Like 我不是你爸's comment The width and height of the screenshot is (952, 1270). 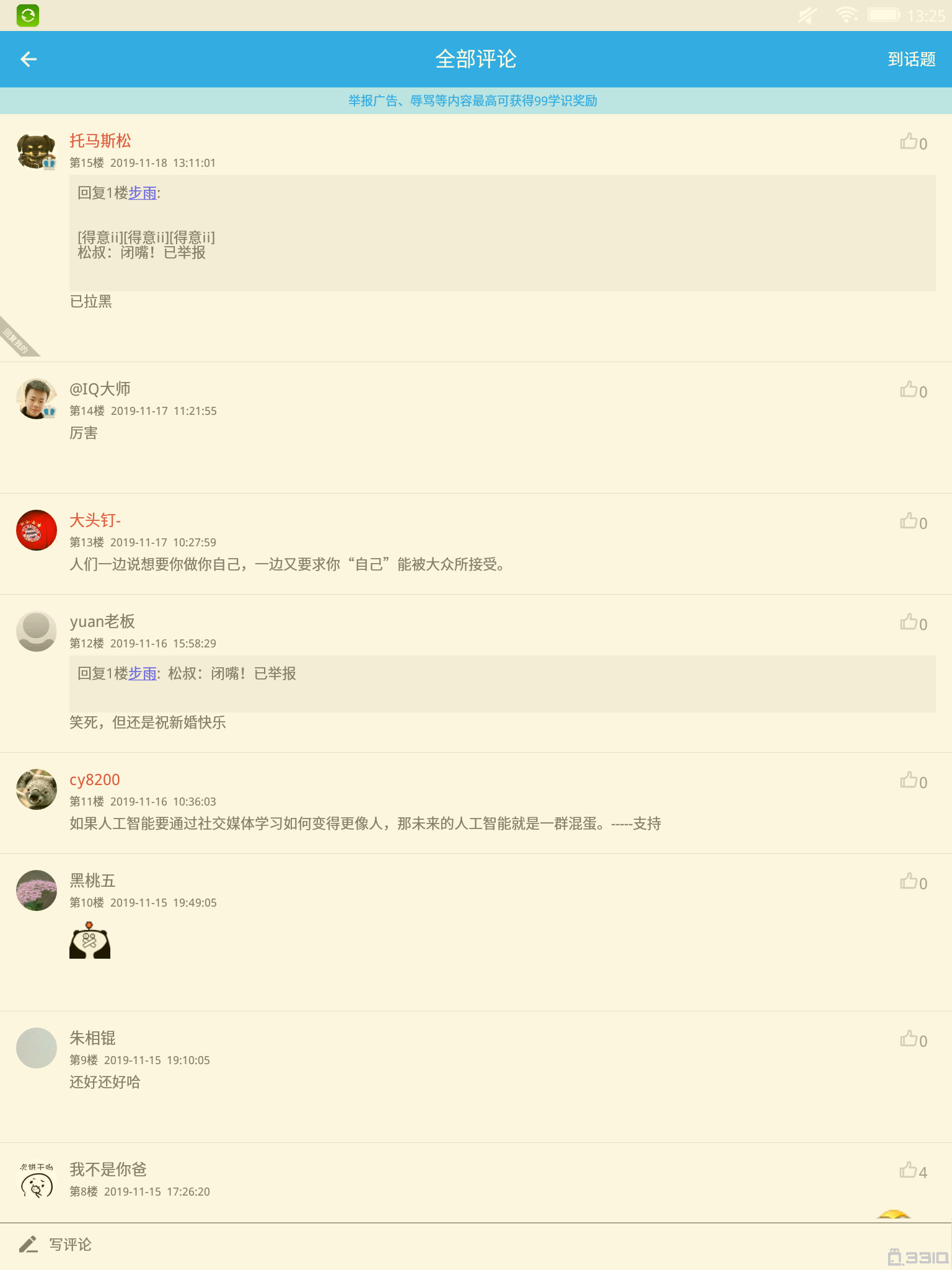(x=913, y=1171)
